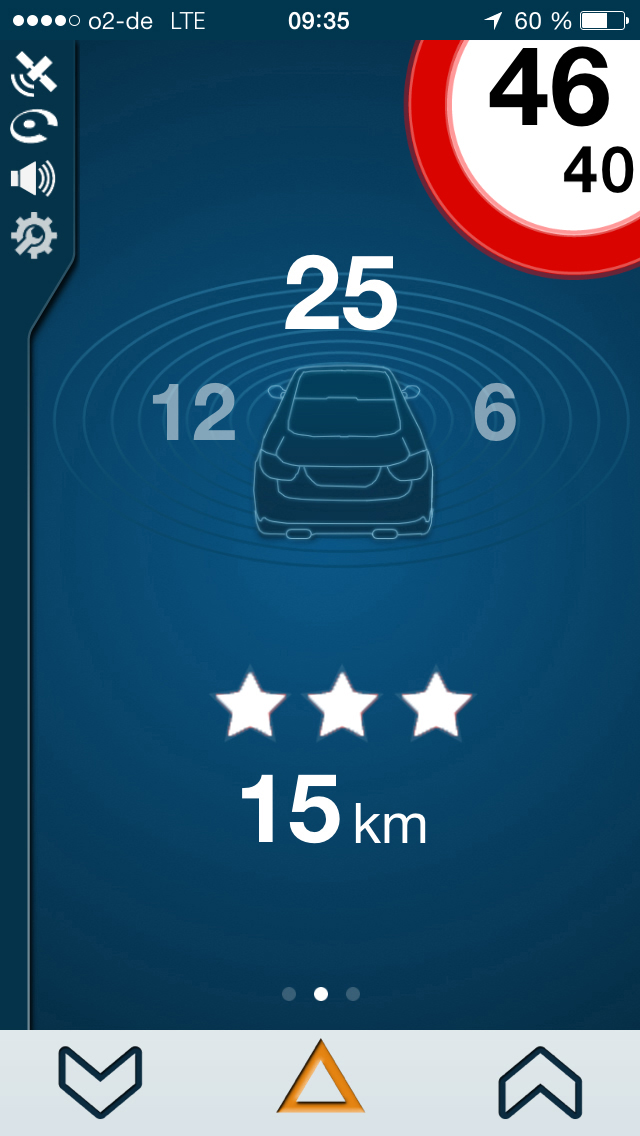Tap the up arrow button
The height and width of the screenshot is (1136, 640).
[540, 1082]
